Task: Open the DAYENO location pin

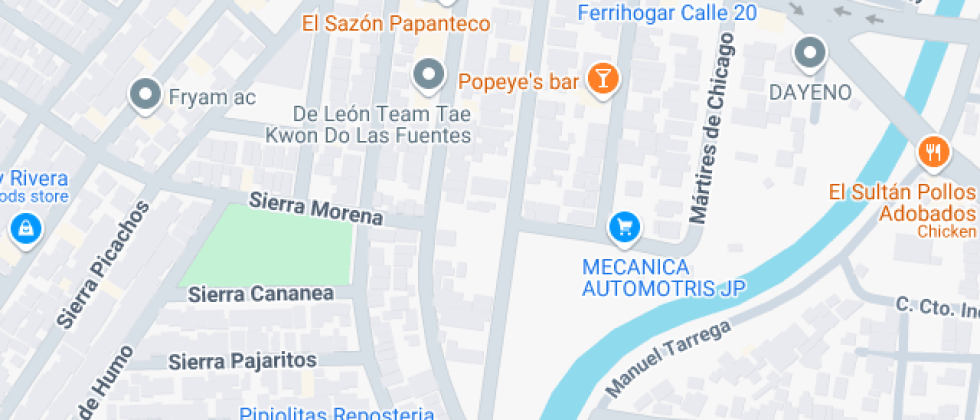Action: point(809,52)
